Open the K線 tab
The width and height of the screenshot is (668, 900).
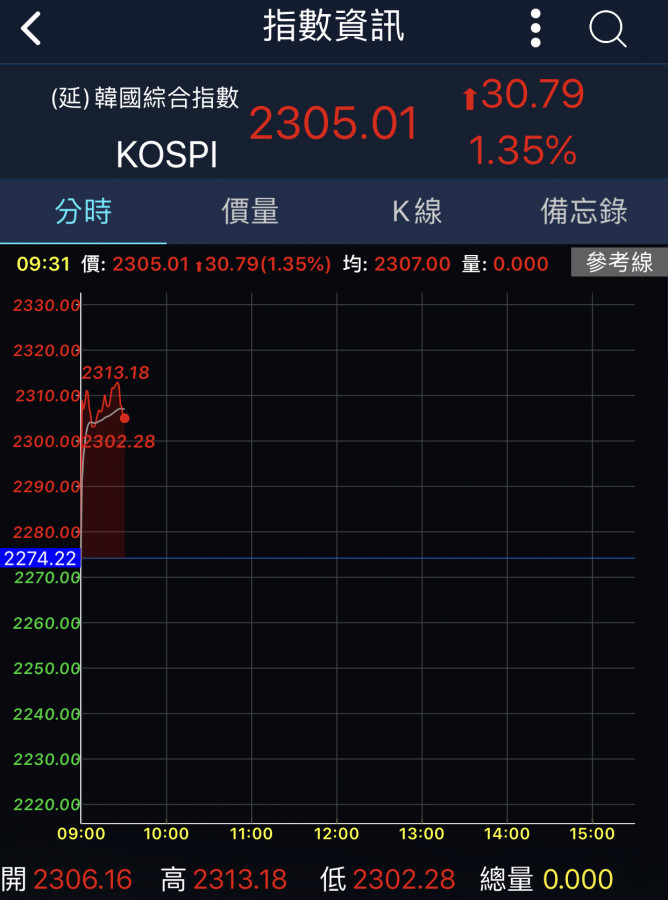(417, 211)
